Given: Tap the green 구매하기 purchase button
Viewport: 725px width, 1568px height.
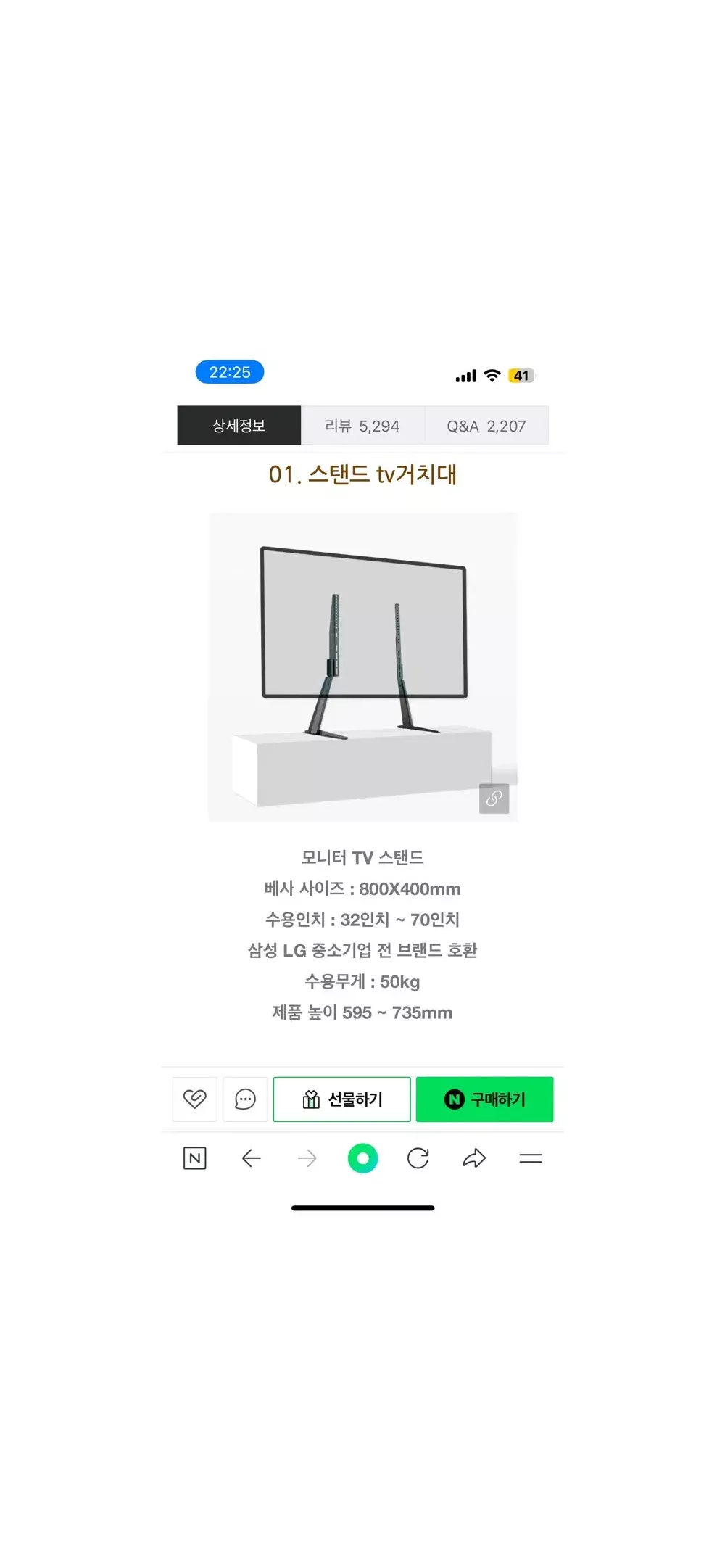Looking at the screenshot, I should point(484,1099).
